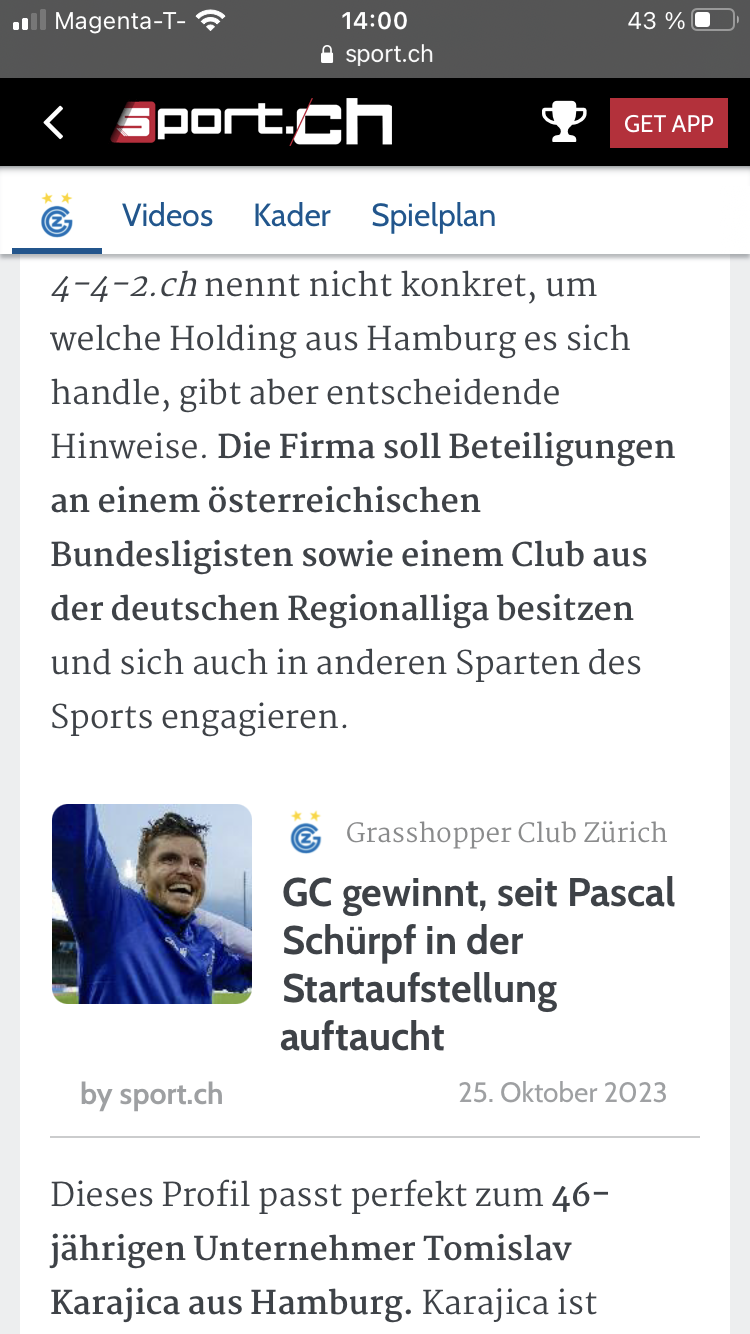
Task: Open sport.ch home via the logo
Action: pos(251,123)
